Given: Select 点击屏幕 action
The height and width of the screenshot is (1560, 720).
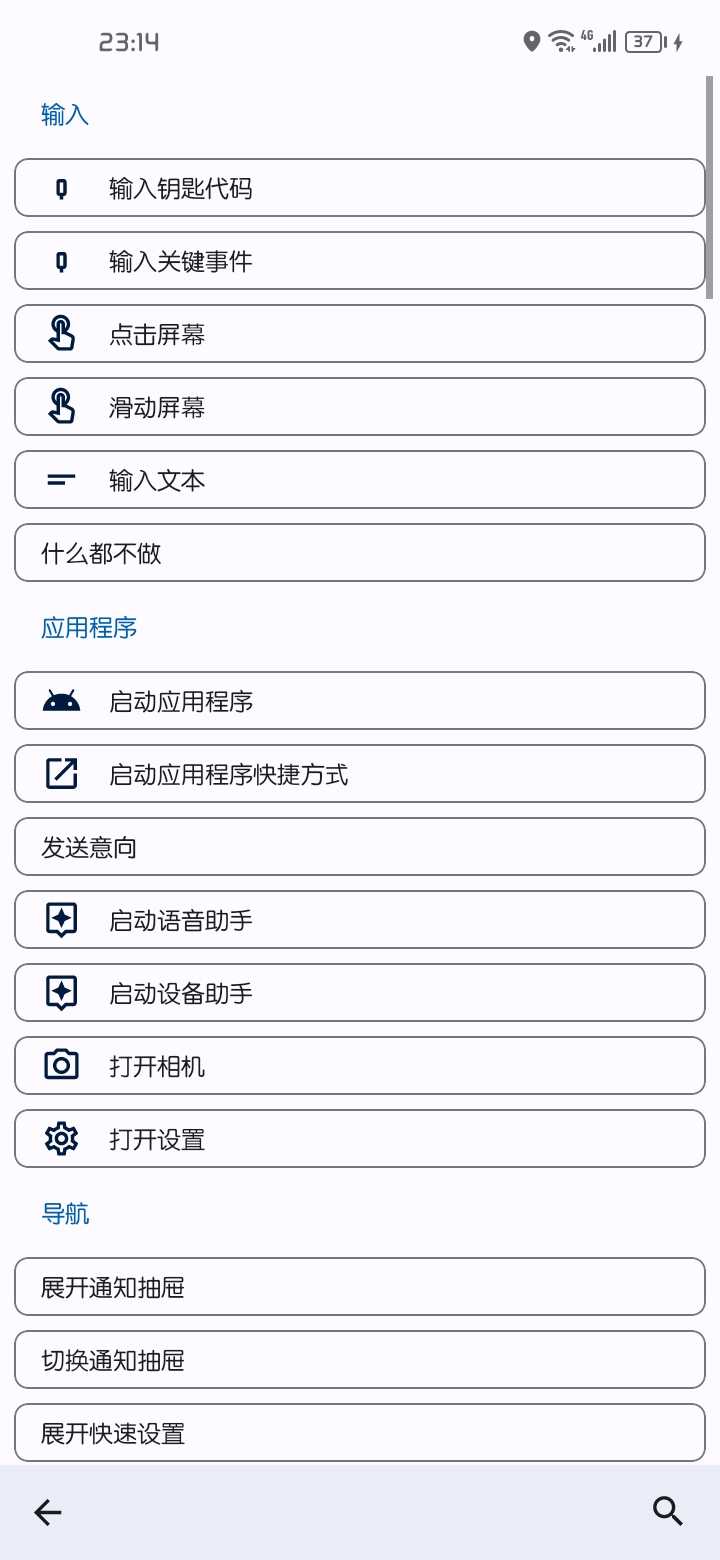Looking at the screenshot, I should 360,334.
